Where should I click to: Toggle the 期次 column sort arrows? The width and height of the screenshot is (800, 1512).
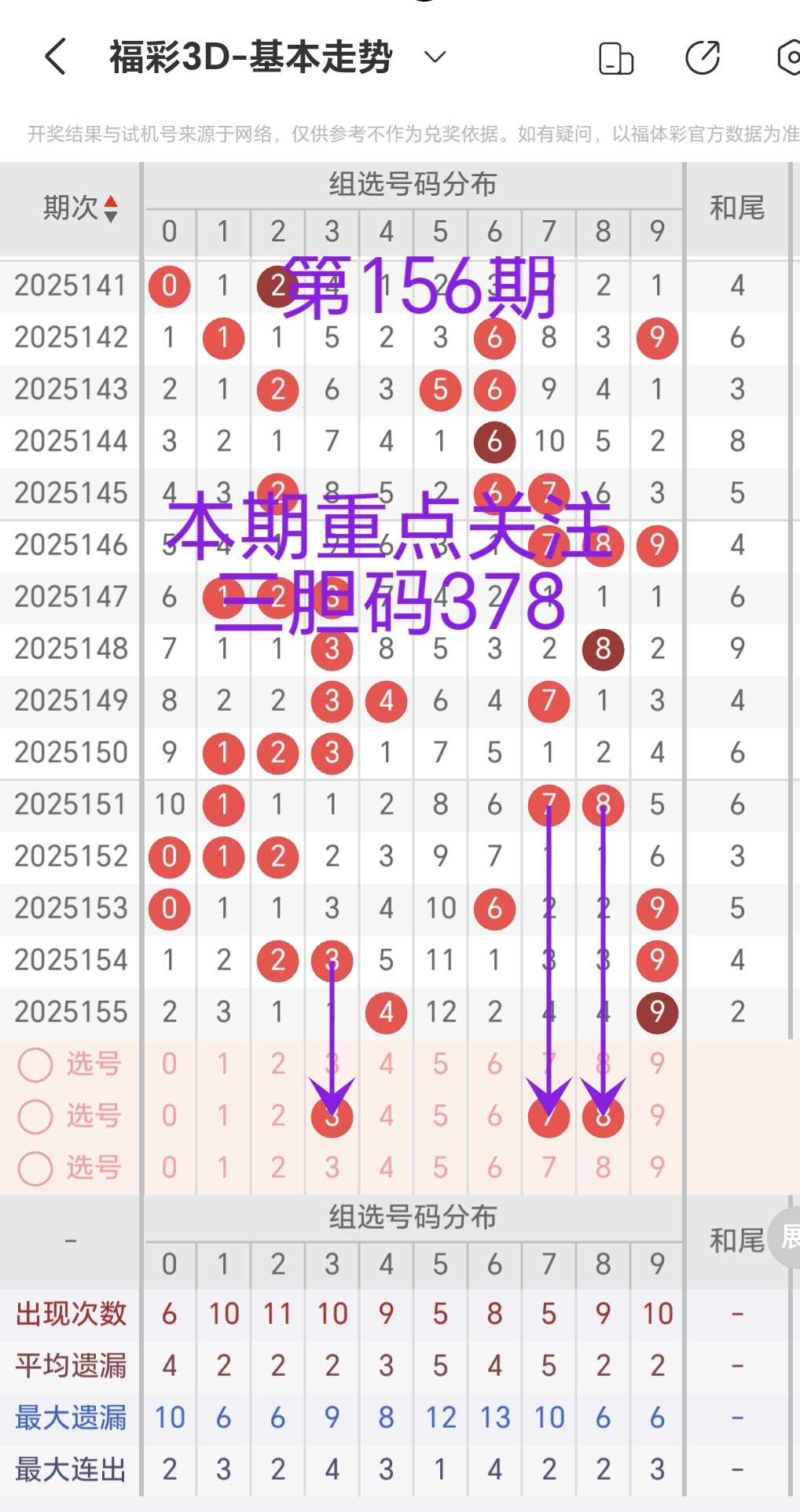(x=112, y=208)
